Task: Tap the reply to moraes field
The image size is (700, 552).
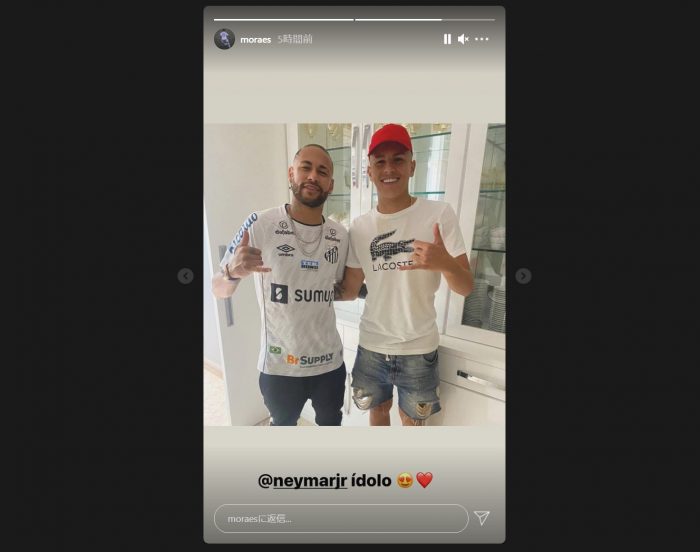Action: pos(340,518)
